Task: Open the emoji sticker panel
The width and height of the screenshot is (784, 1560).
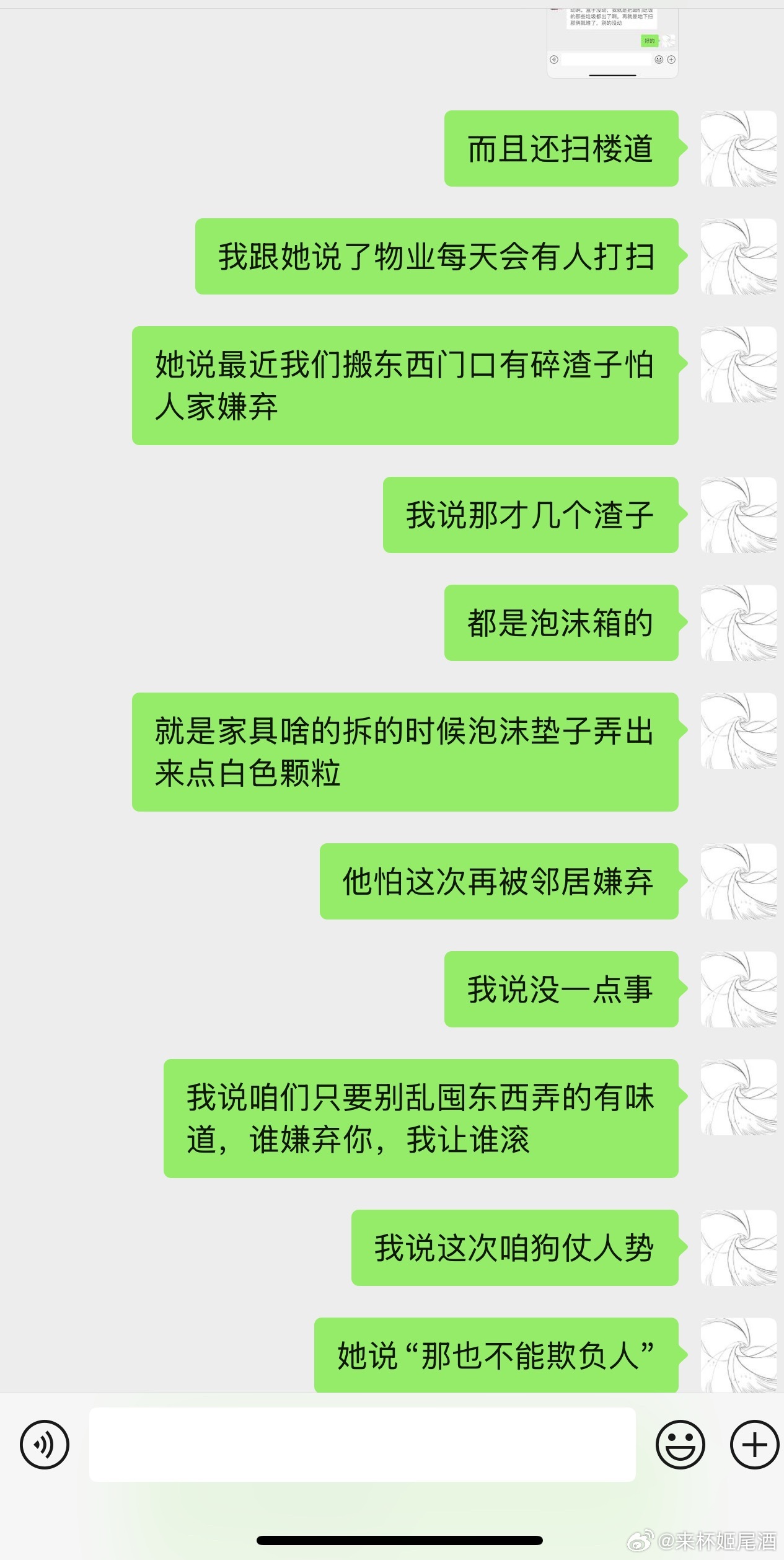Action: coord(680,1445)
